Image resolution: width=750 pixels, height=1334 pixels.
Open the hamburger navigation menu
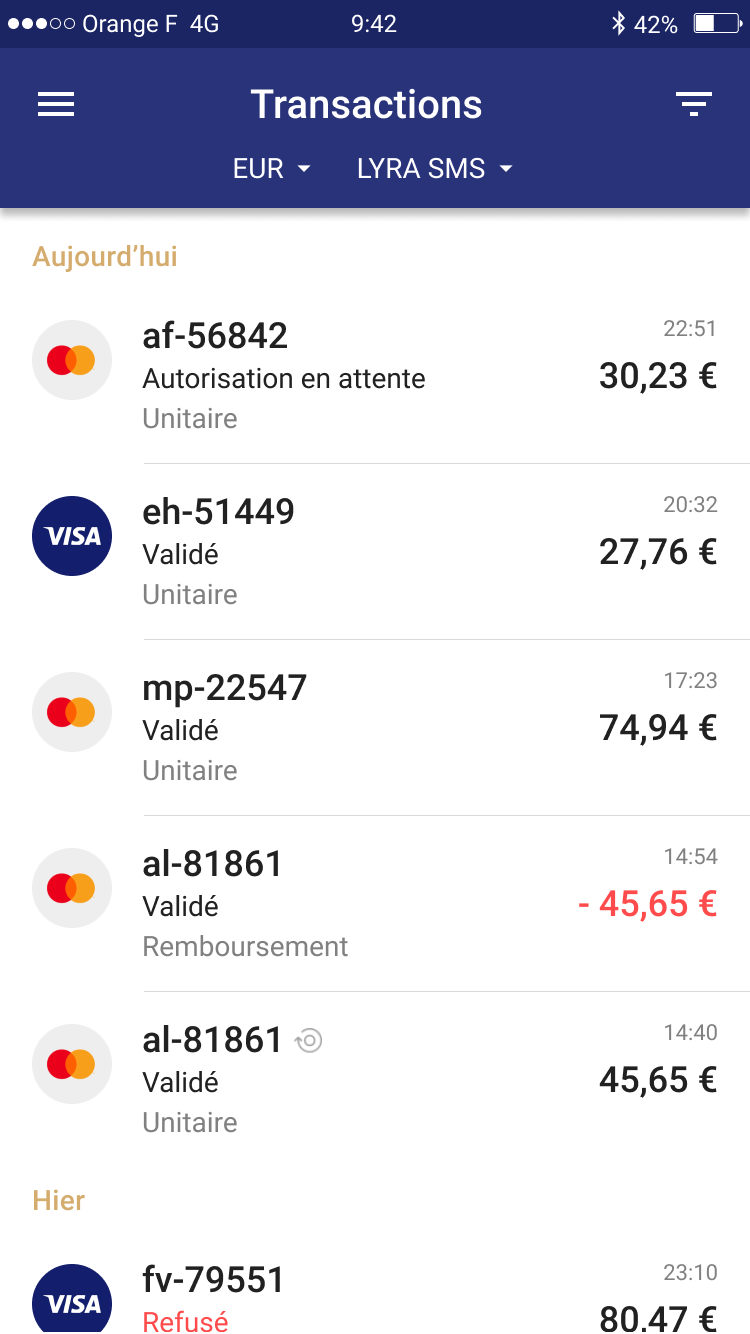point(56,104)
